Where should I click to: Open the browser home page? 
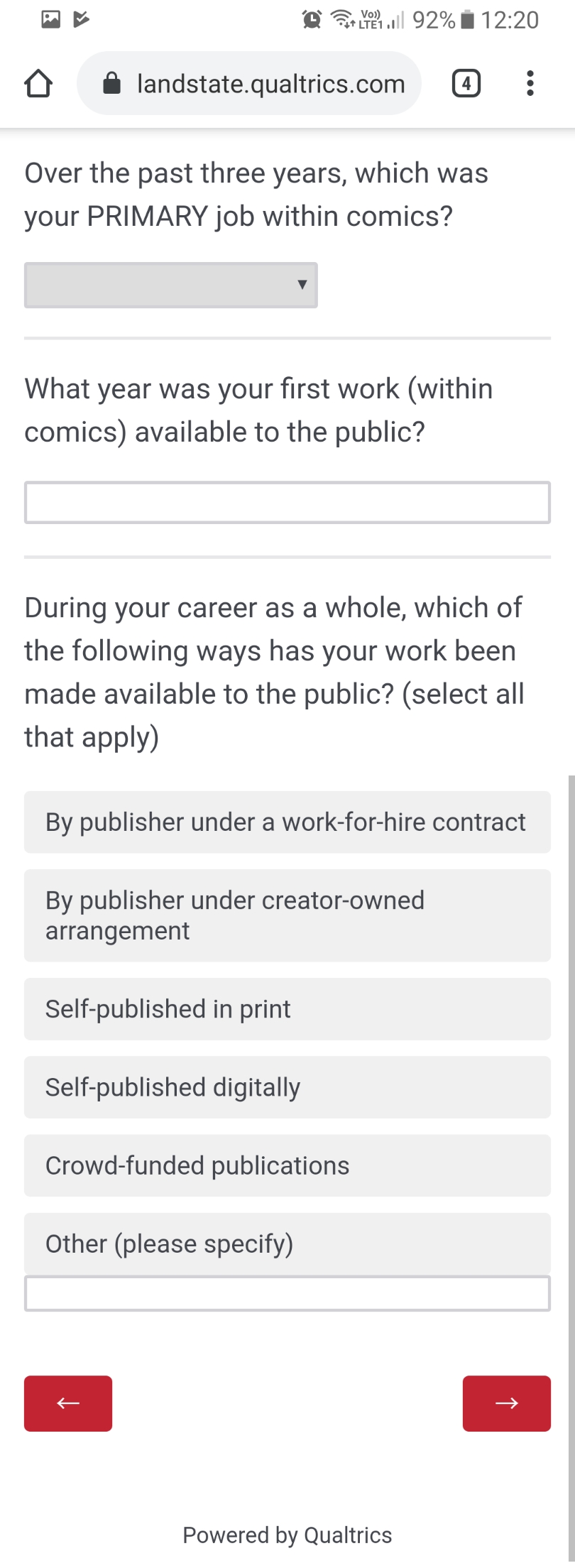tap(38, 84)
